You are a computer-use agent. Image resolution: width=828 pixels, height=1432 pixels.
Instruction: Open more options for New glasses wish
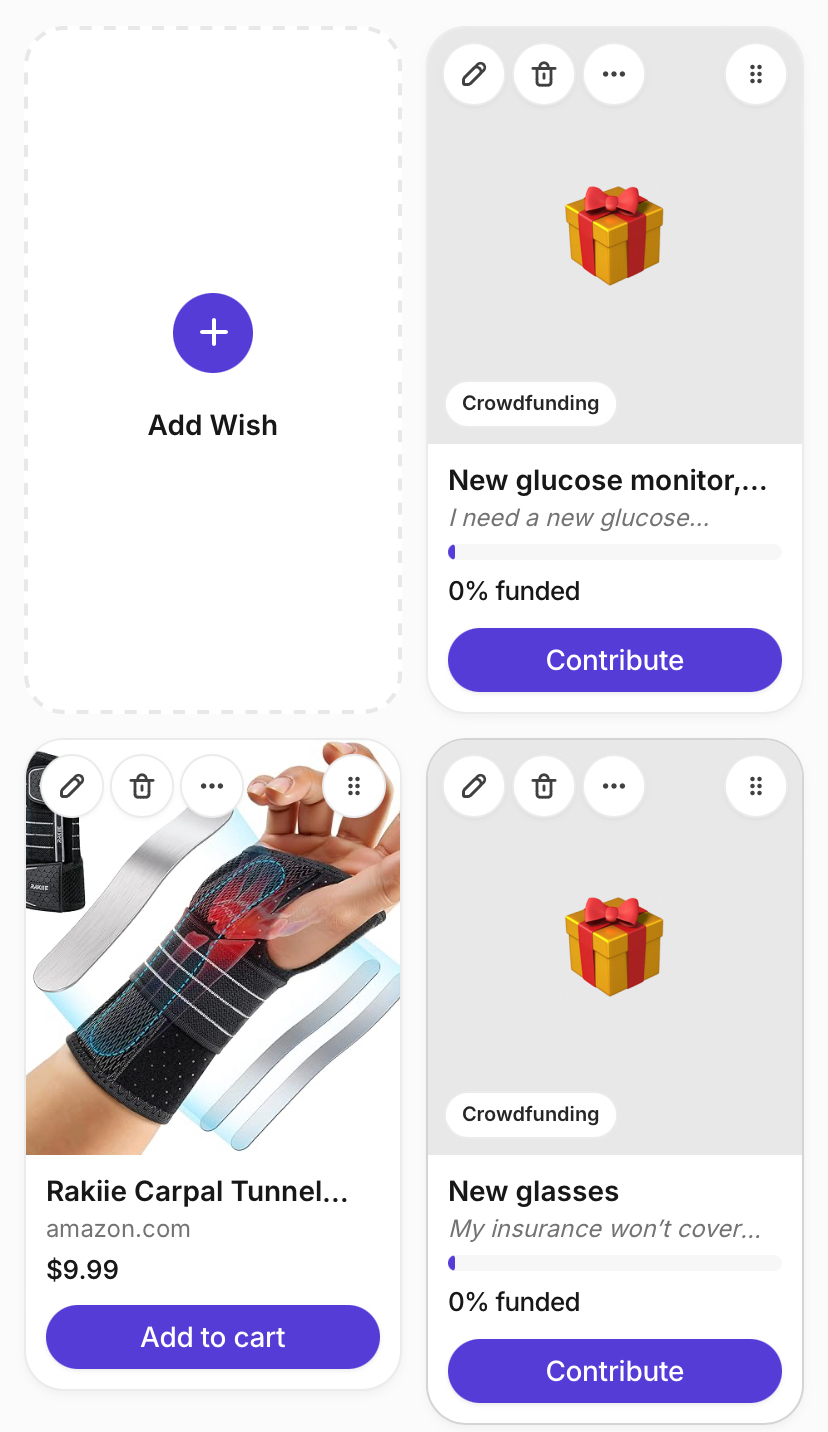point(614,786)
